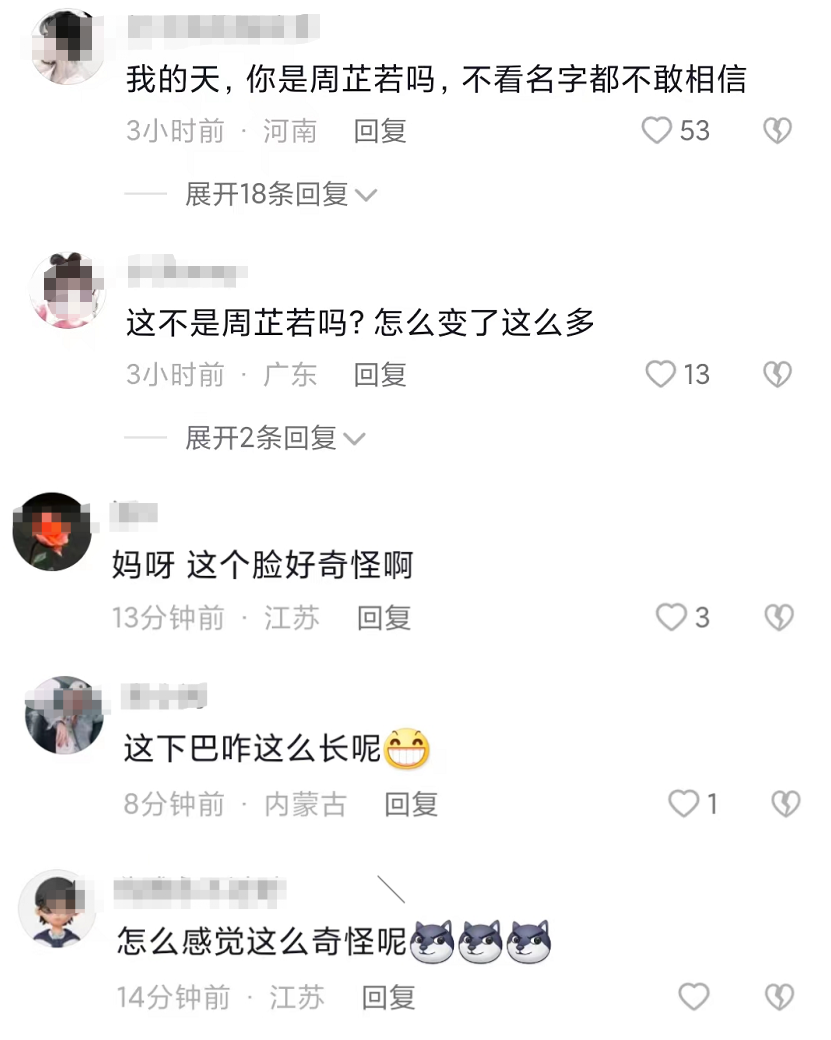This screenshot has height=1040, width=831.
Task: Open avatar of "这下巴咋这么长呢" commenter
Action: click(63, 715)
